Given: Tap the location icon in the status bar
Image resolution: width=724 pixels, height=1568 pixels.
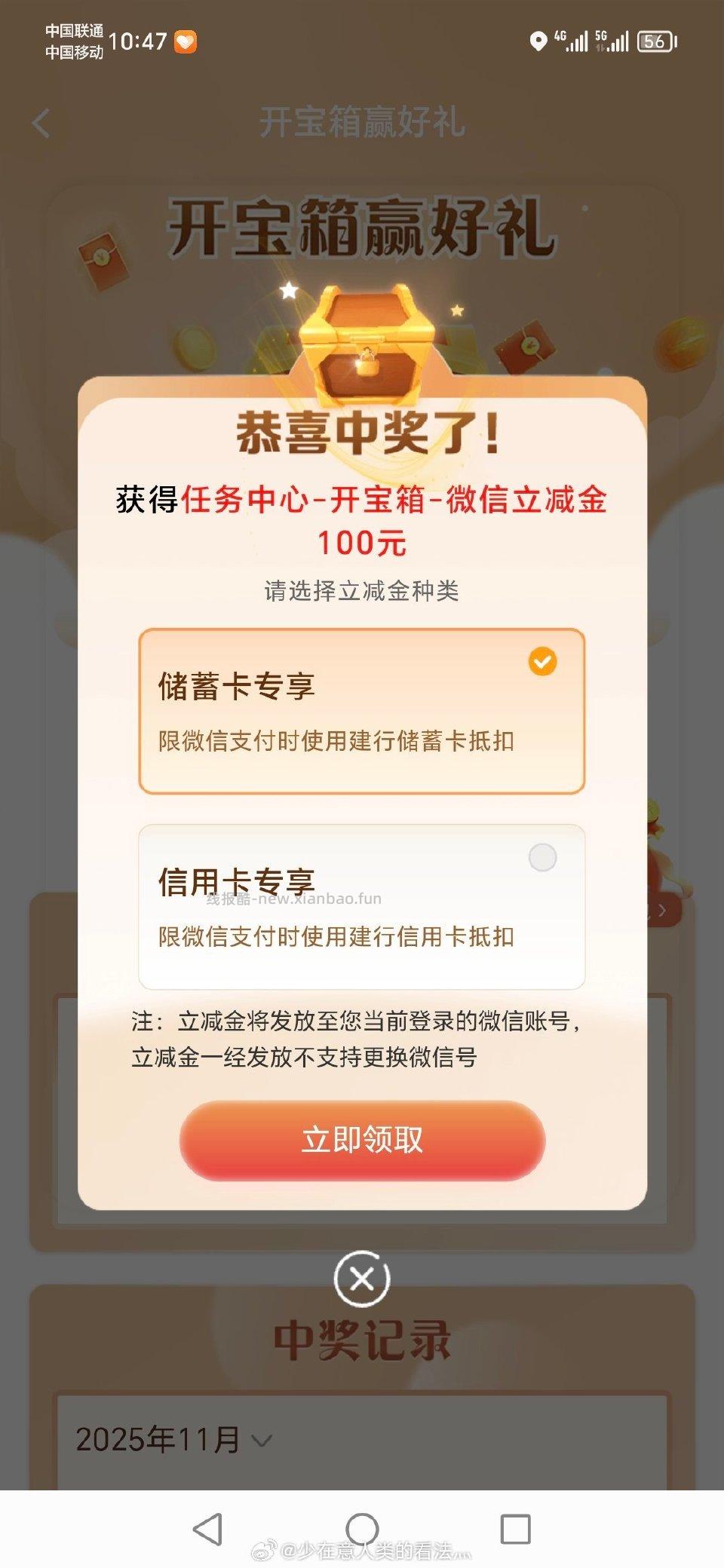Looking at the screenshot, I should (538, 41).
